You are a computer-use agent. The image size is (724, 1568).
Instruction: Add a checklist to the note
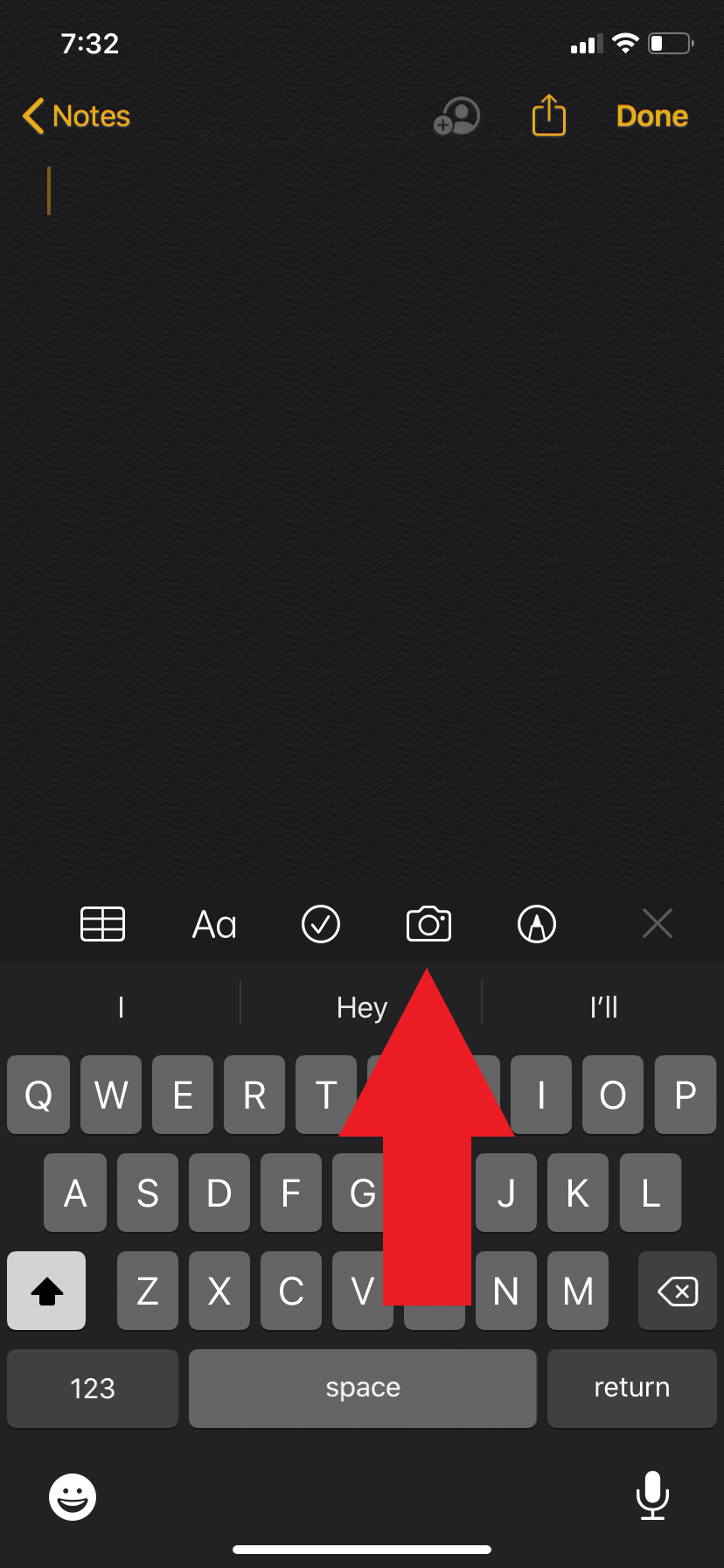point(320,923)
